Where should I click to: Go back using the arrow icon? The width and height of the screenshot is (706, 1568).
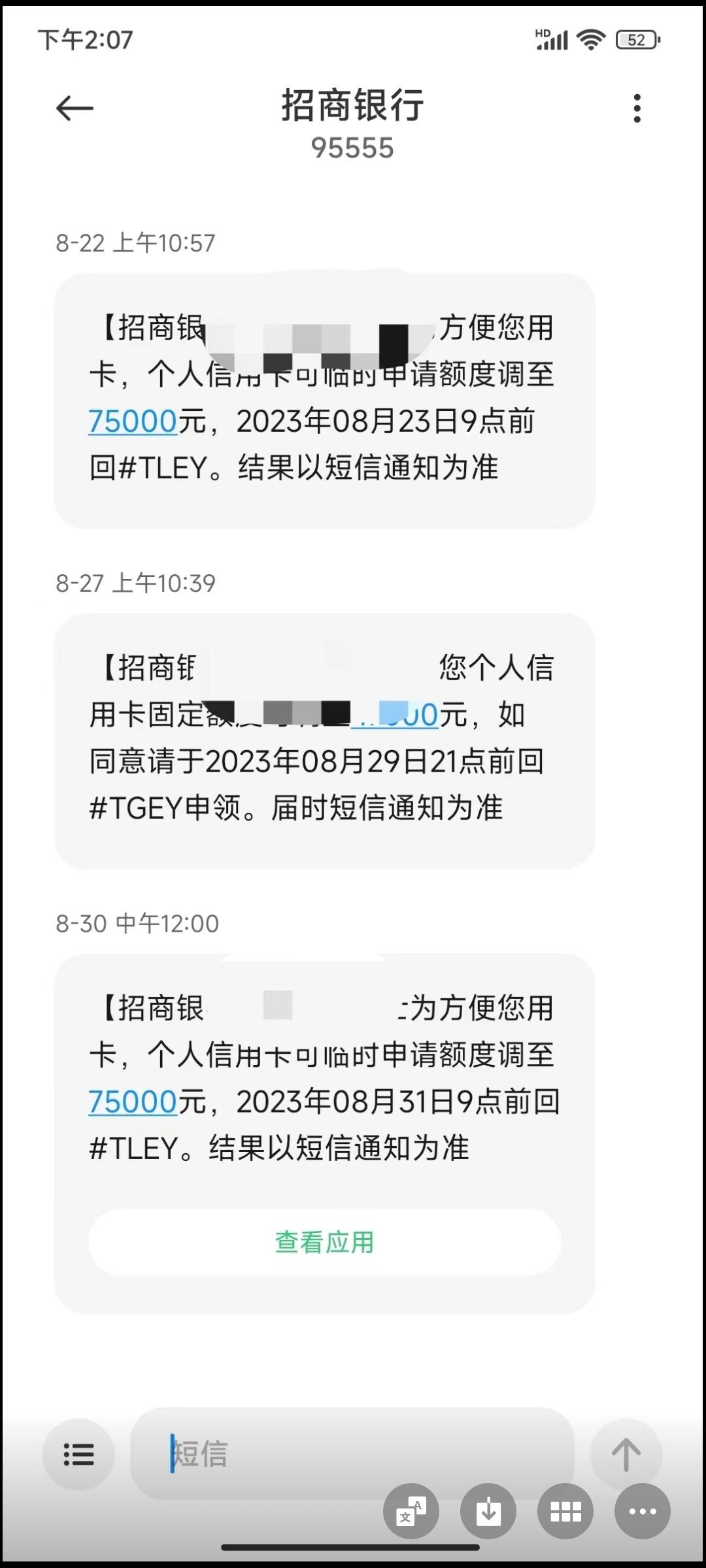tap(75, 108)
